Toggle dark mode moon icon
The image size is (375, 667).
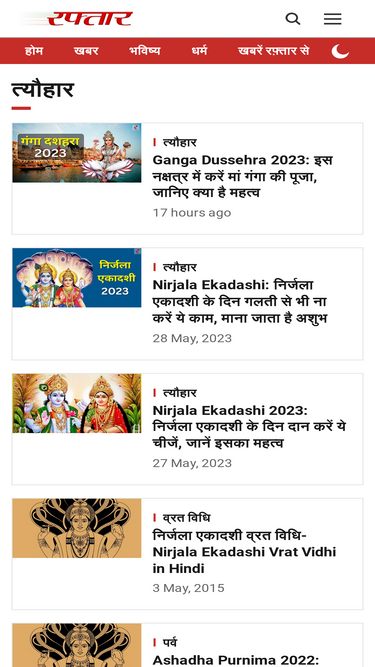click(340, 51)
